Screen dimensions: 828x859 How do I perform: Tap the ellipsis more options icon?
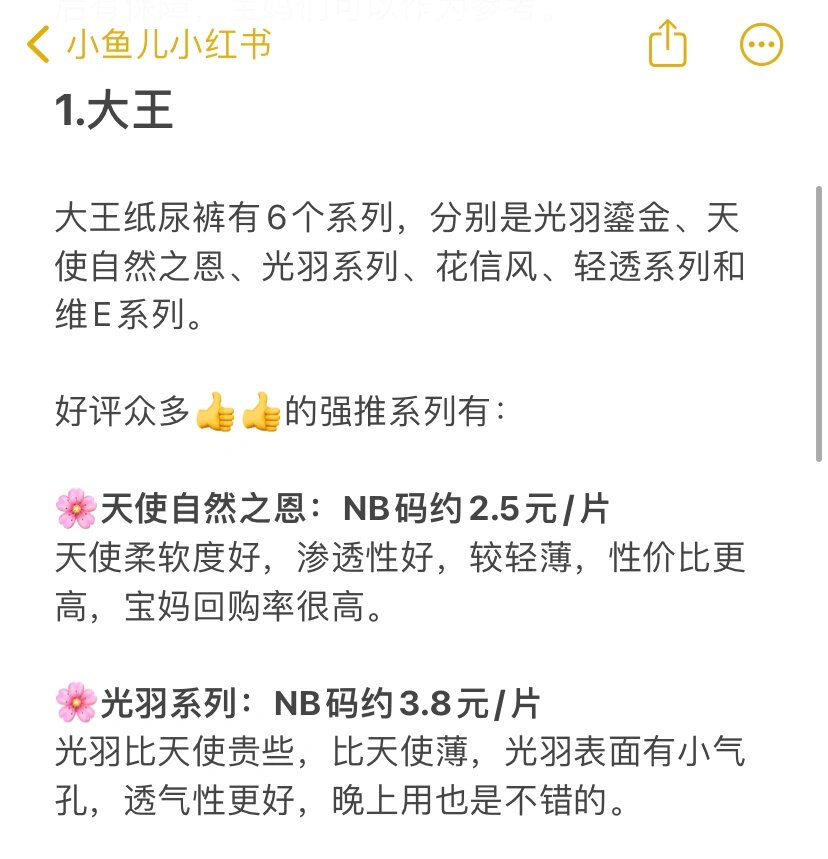coord(760,44)
